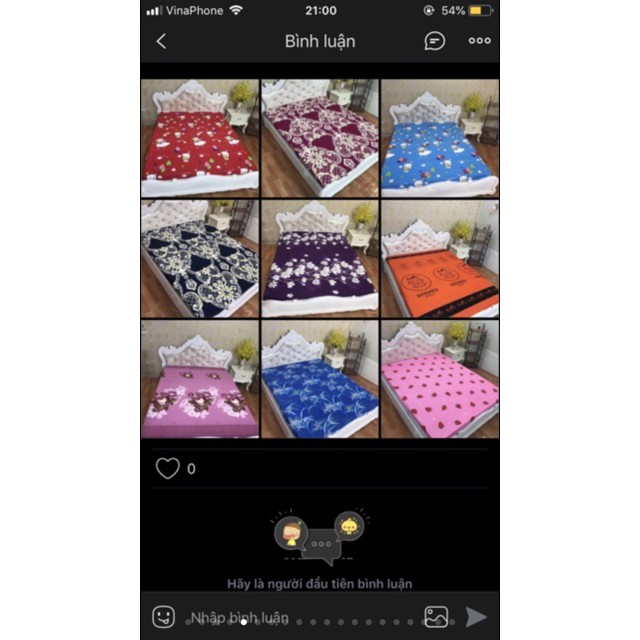The width and height of the screenshot is (640, 640).
Task: Go back from the Bình luận screen
Action: [161, 41]
